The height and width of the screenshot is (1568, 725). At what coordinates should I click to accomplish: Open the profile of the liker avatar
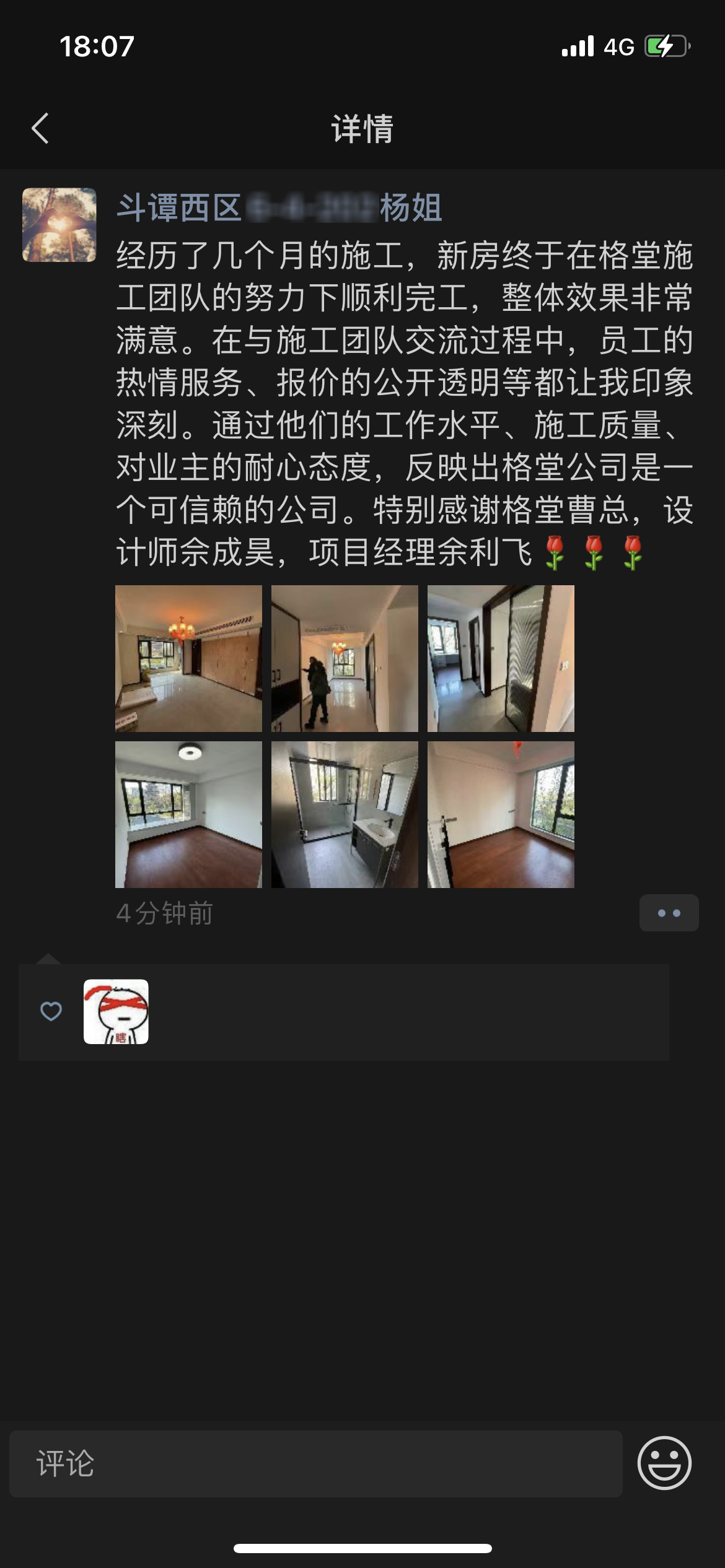tap(116, 1011)
